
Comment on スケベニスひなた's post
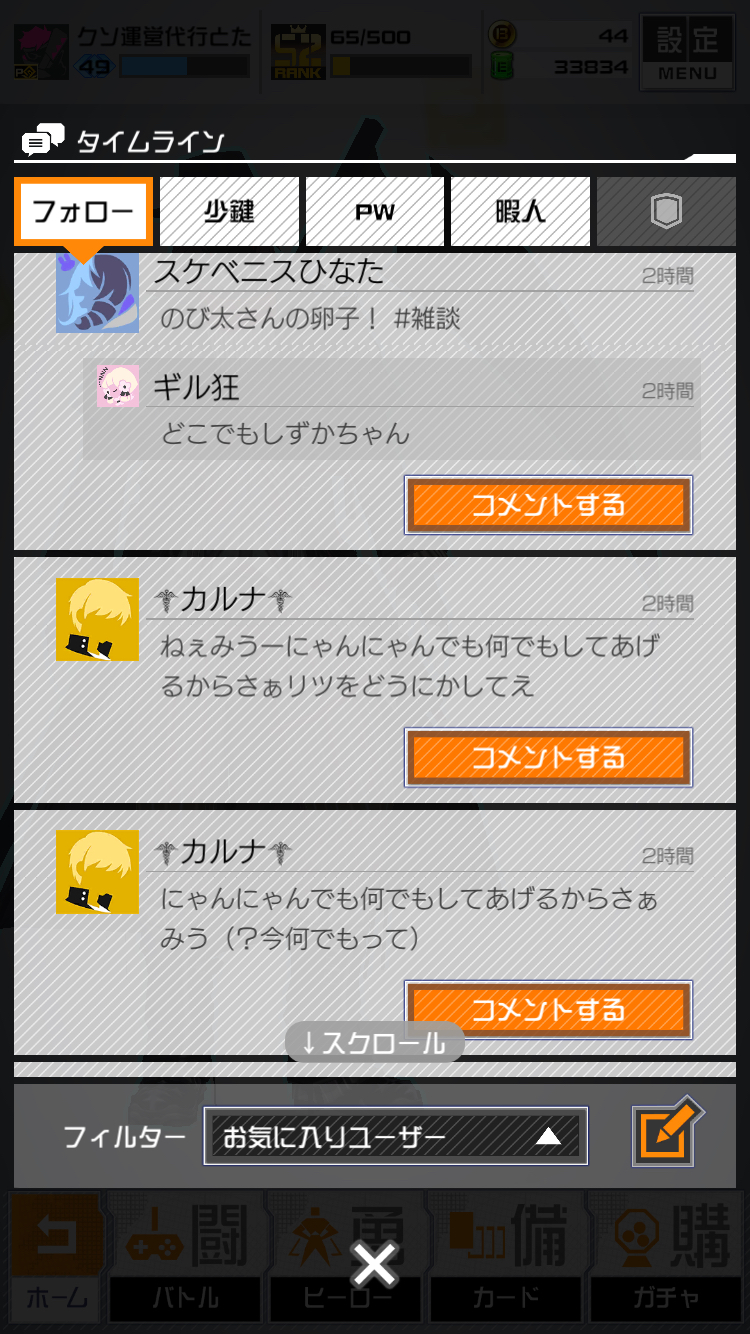pos(548,505)
